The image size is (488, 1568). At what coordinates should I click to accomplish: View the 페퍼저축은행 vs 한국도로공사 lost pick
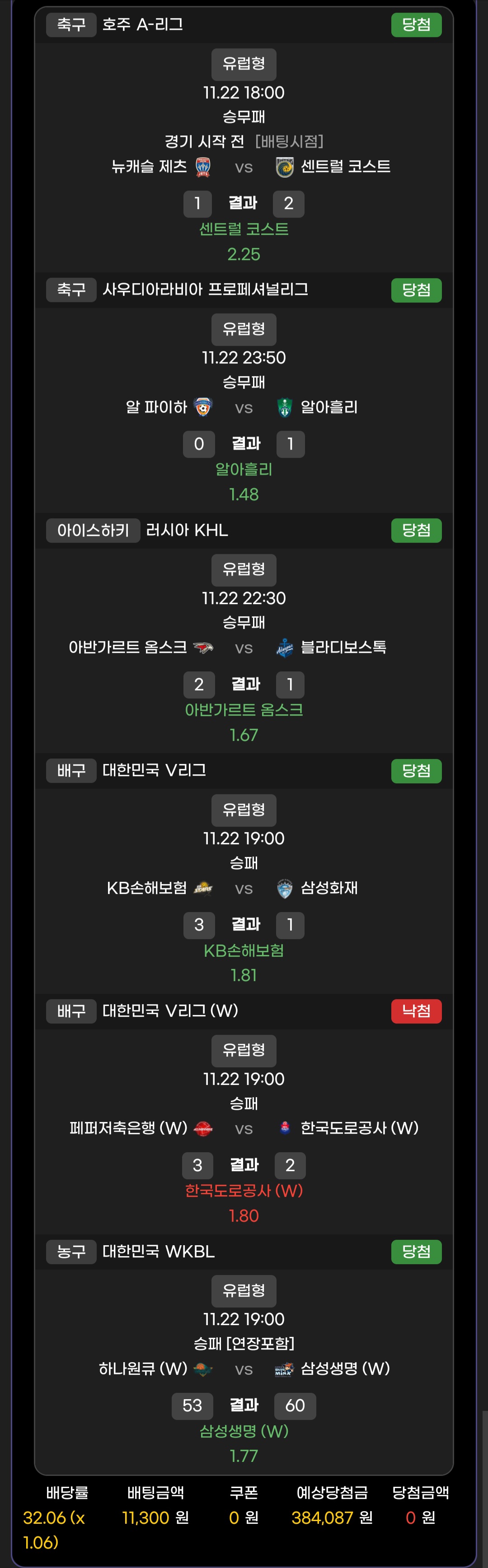tap(244, 1129)
